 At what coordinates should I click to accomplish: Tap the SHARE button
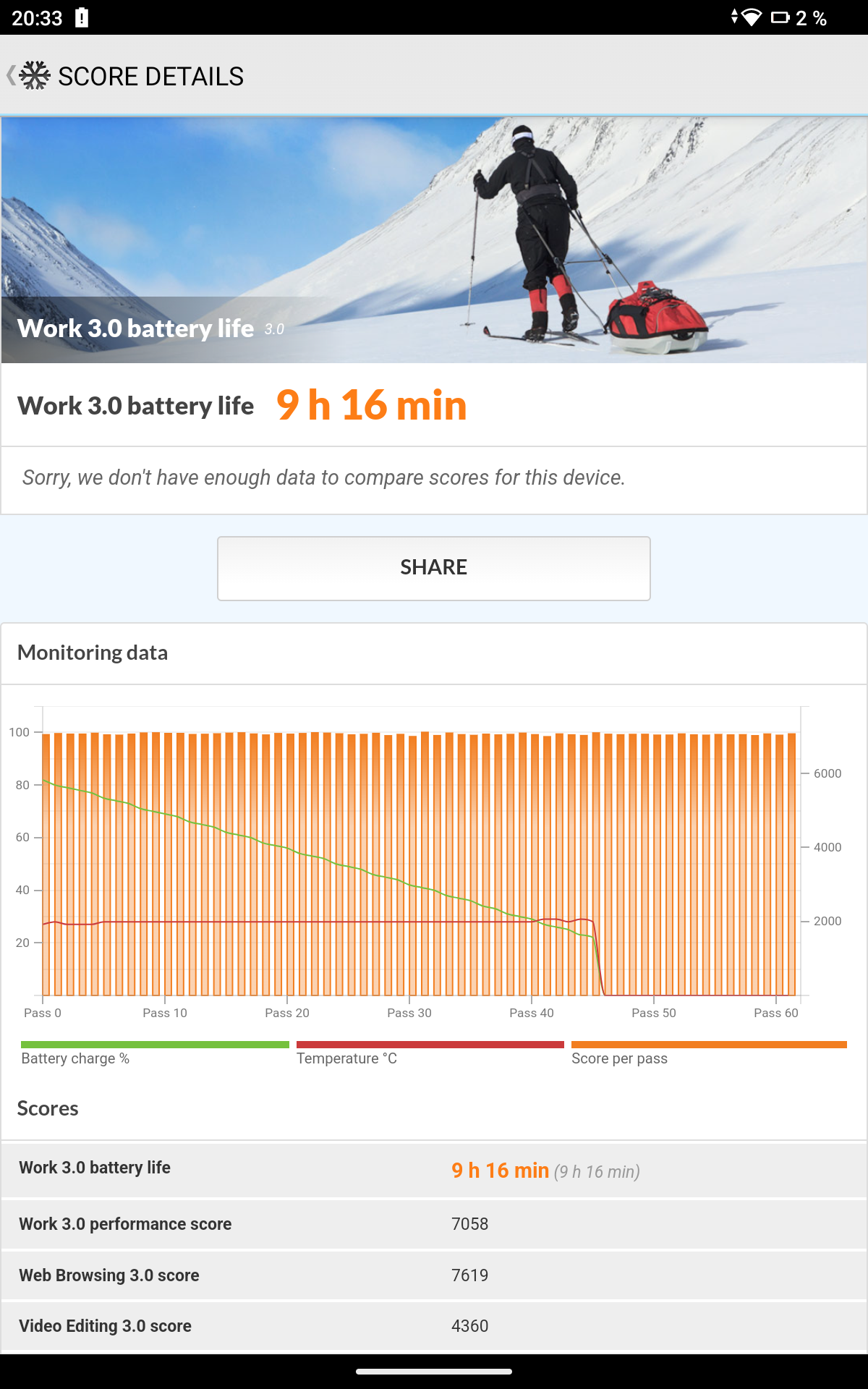pos(434,568)
